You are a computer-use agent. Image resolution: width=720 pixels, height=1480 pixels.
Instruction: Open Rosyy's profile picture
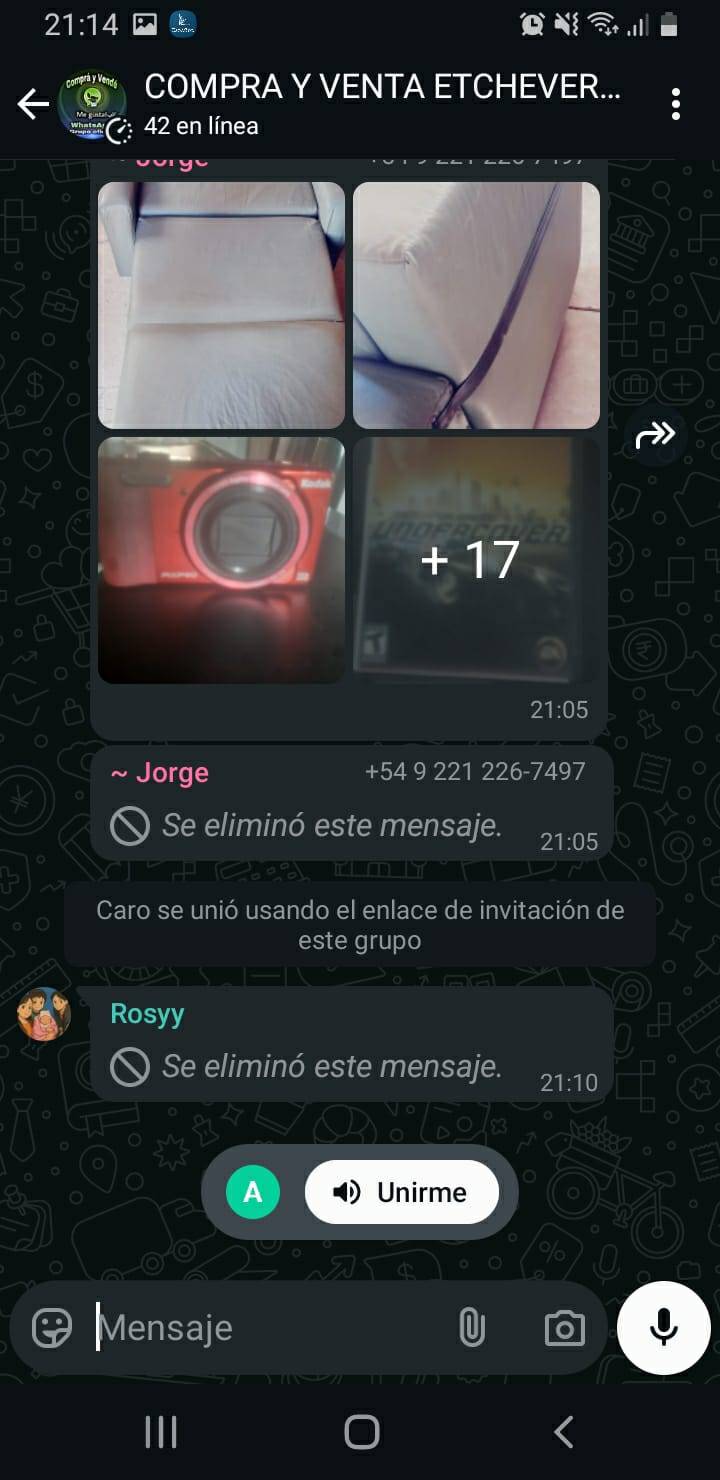(44, 1014)
